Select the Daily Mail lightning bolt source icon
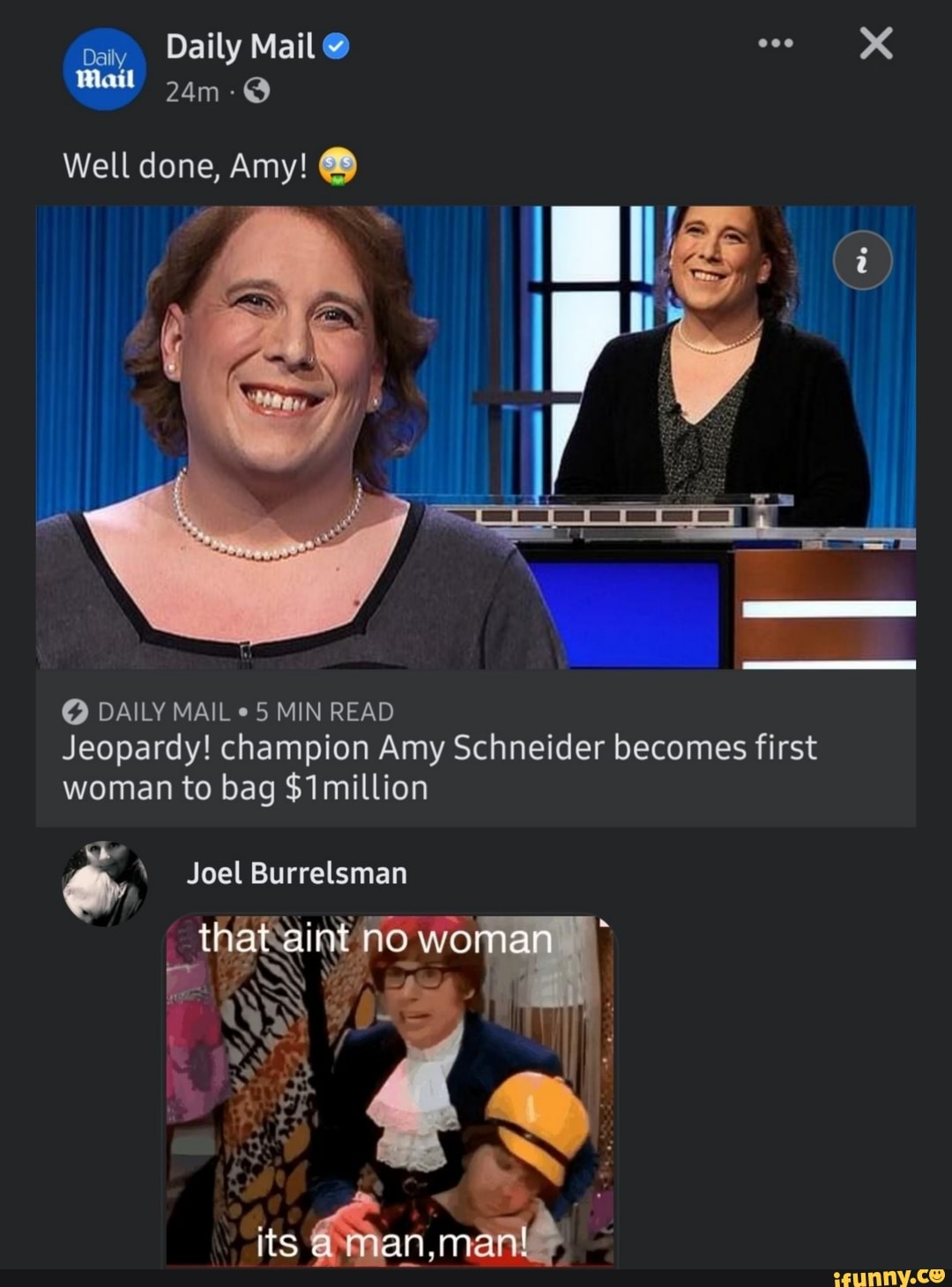Image resolution: width=952 pixels, height=1287 pixels. pos(76,710)
